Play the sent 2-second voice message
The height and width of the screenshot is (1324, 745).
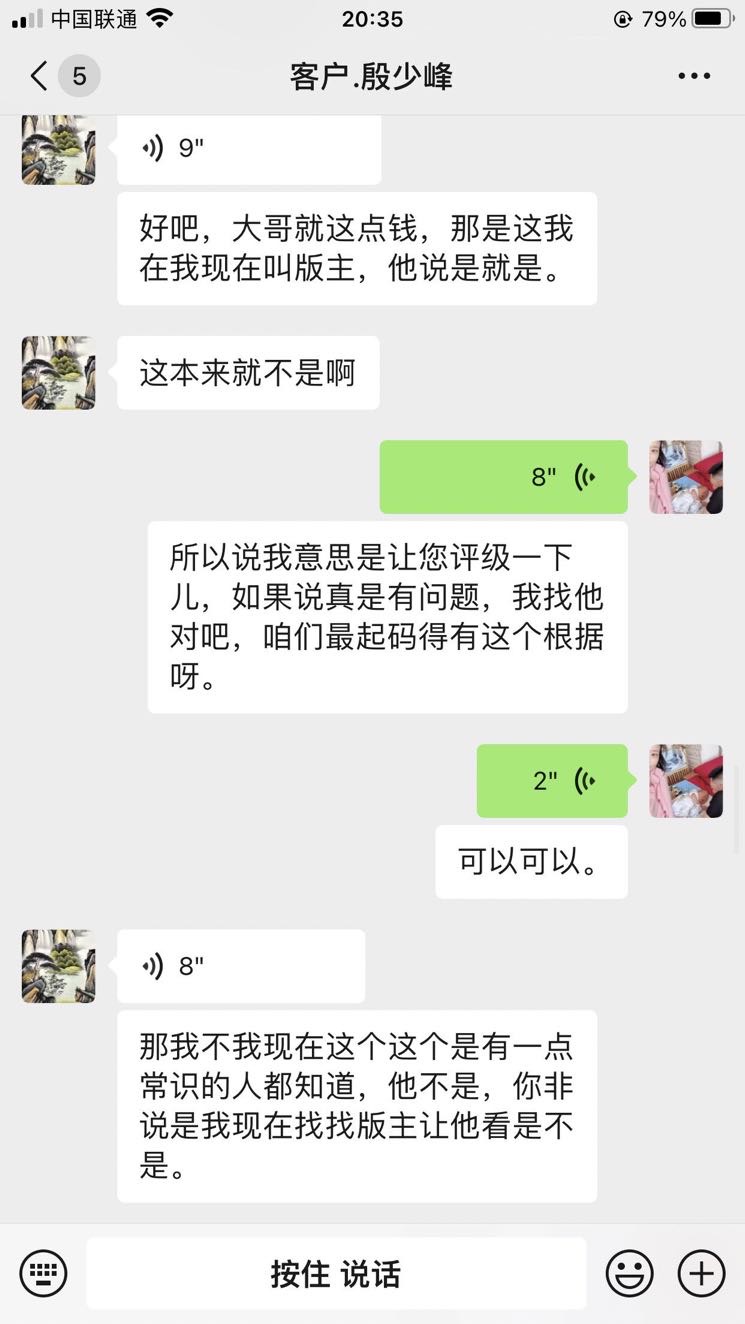coord(551,781)
